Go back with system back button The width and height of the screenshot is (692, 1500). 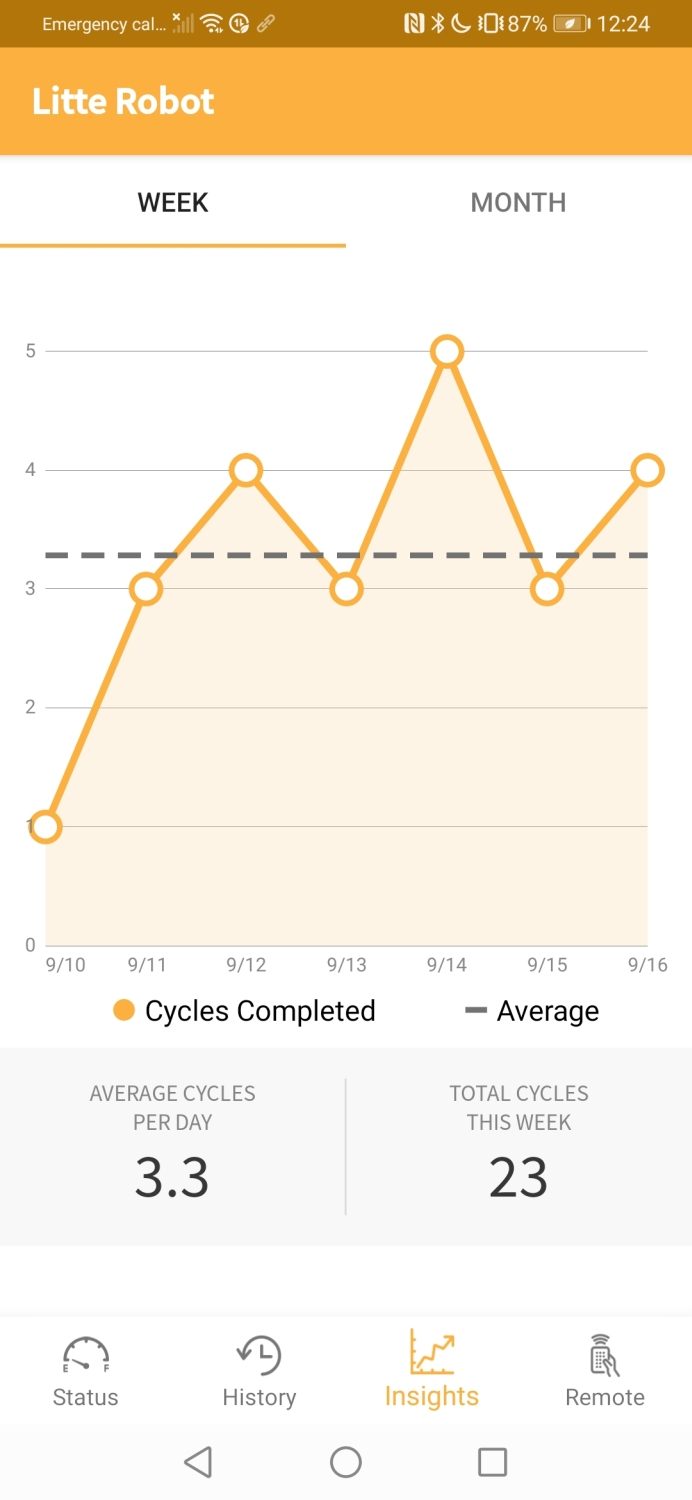click(x=198, y=1462)
